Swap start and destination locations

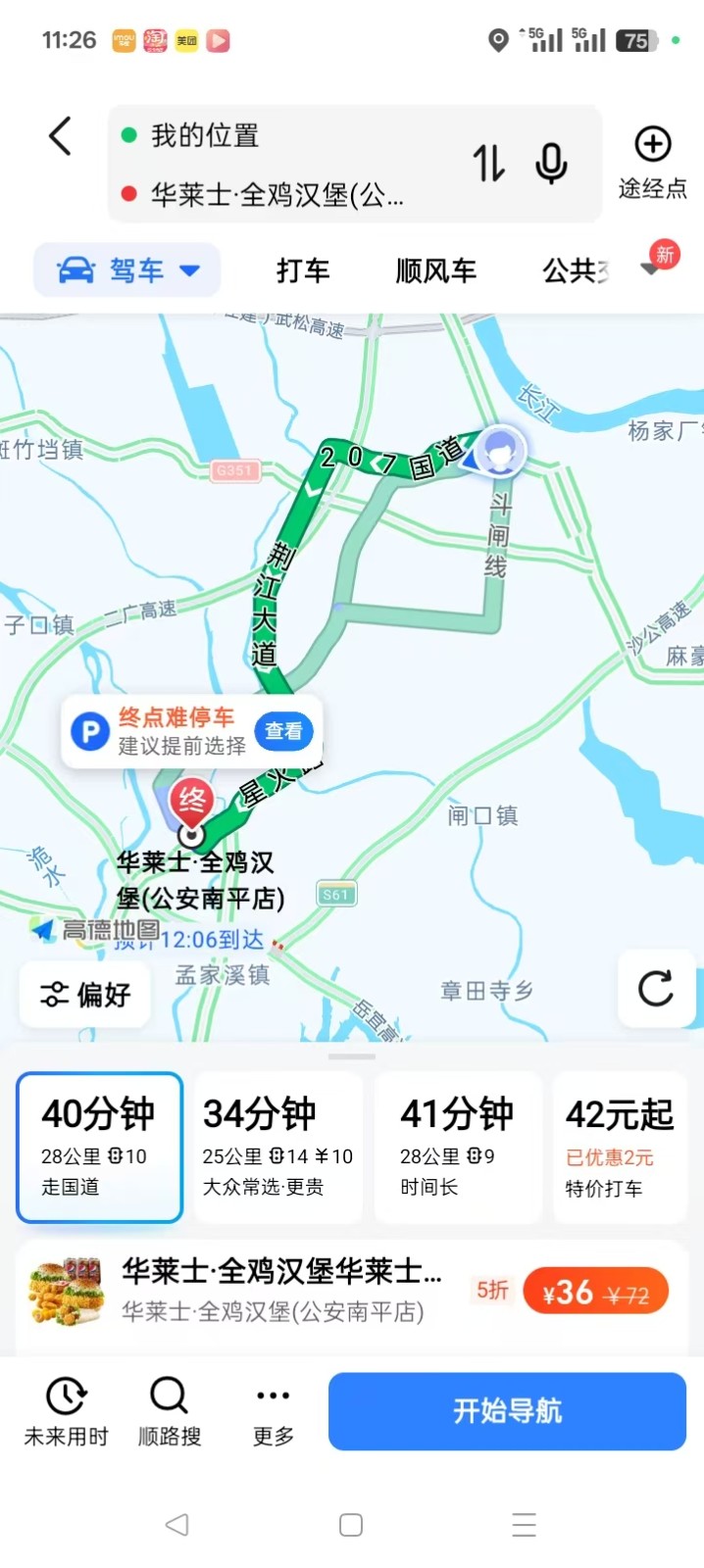489,164
